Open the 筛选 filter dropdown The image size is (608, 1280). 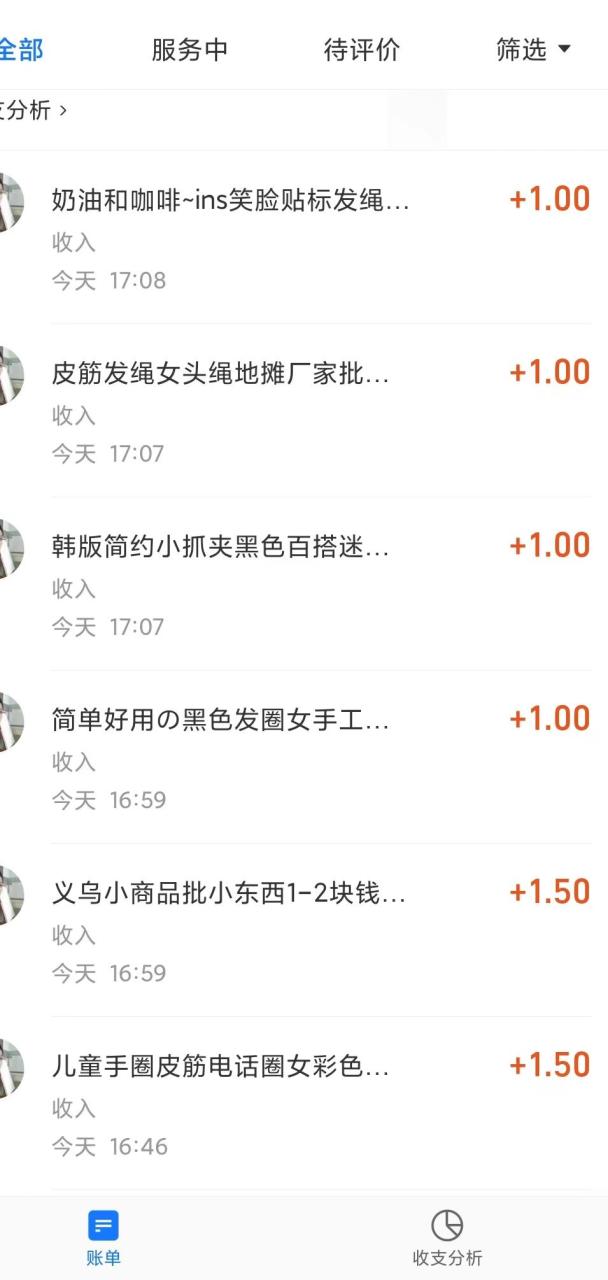533,49
